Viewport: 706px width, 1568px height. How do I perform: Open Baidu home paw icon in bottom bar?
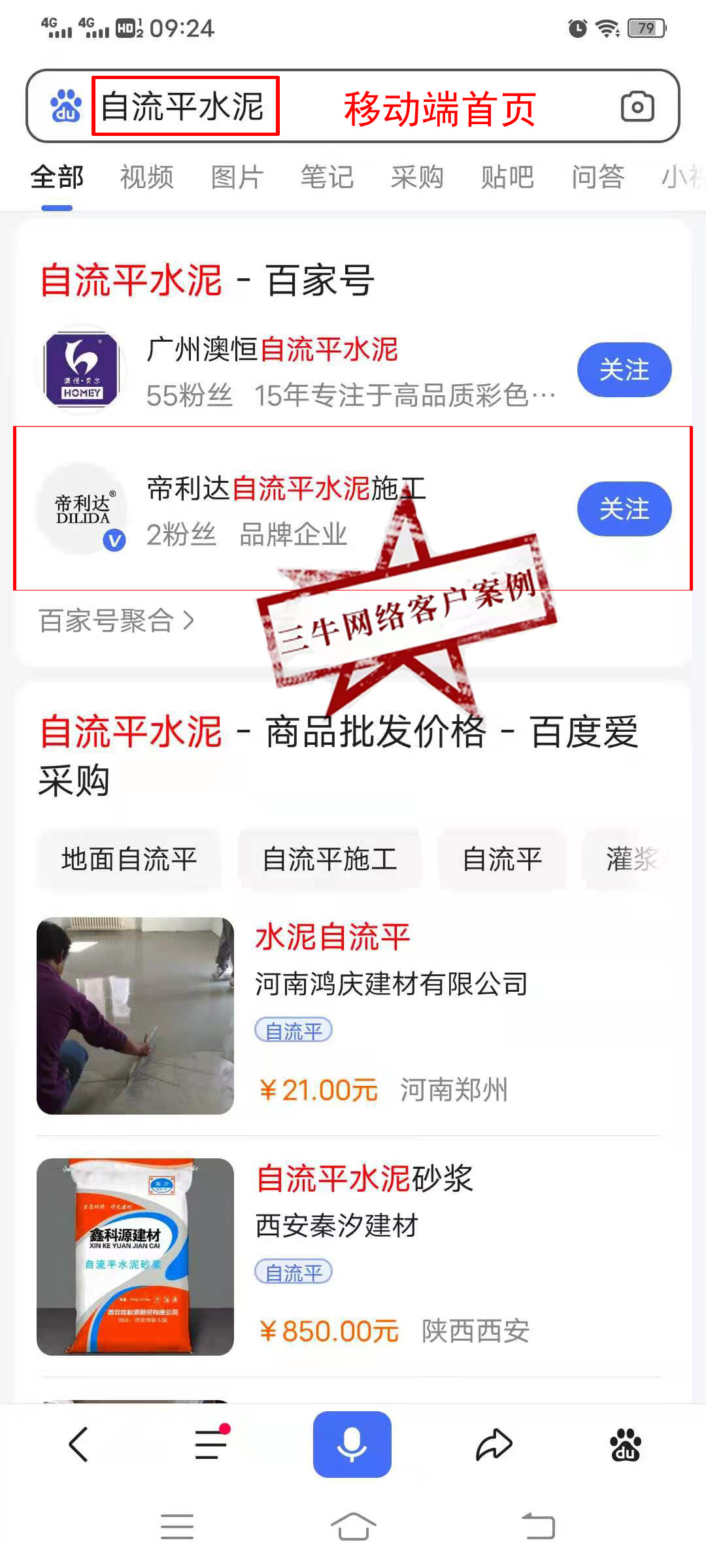pos(625,1444)
